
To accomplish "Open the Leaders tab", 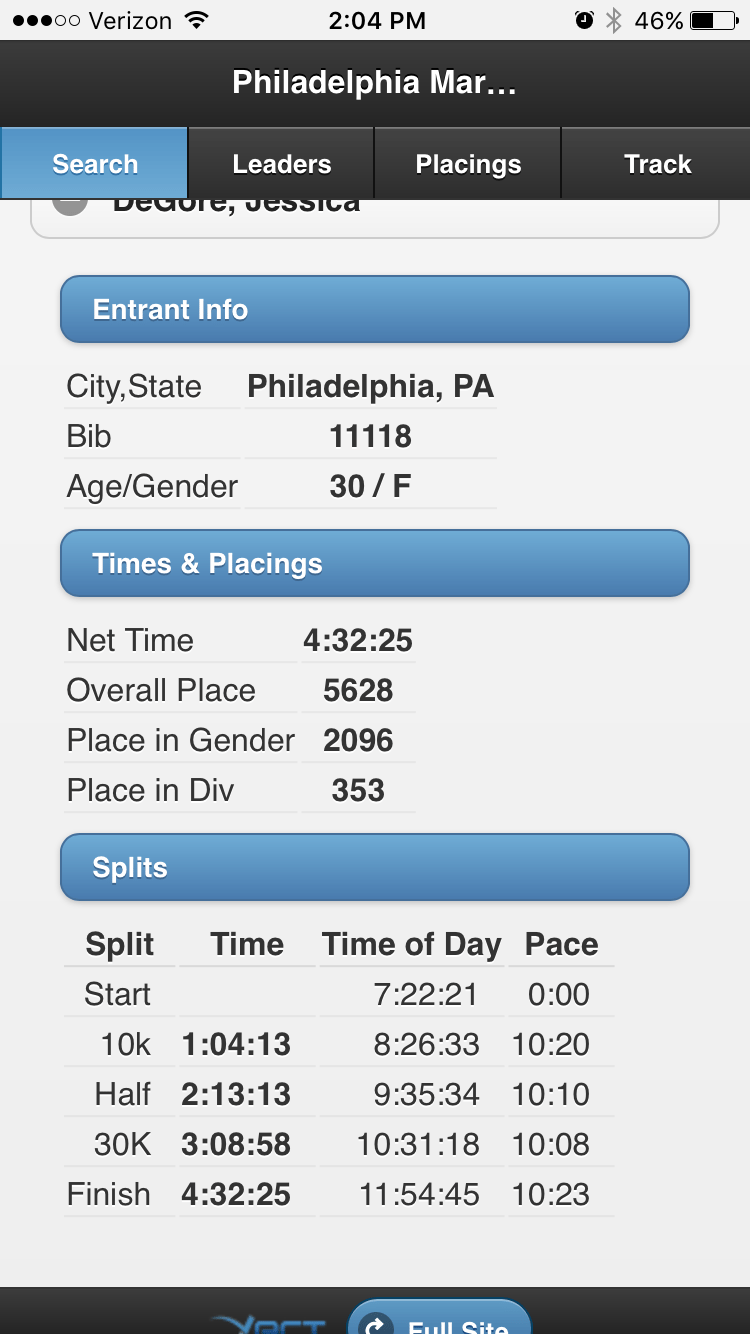I will pos(281,164).
